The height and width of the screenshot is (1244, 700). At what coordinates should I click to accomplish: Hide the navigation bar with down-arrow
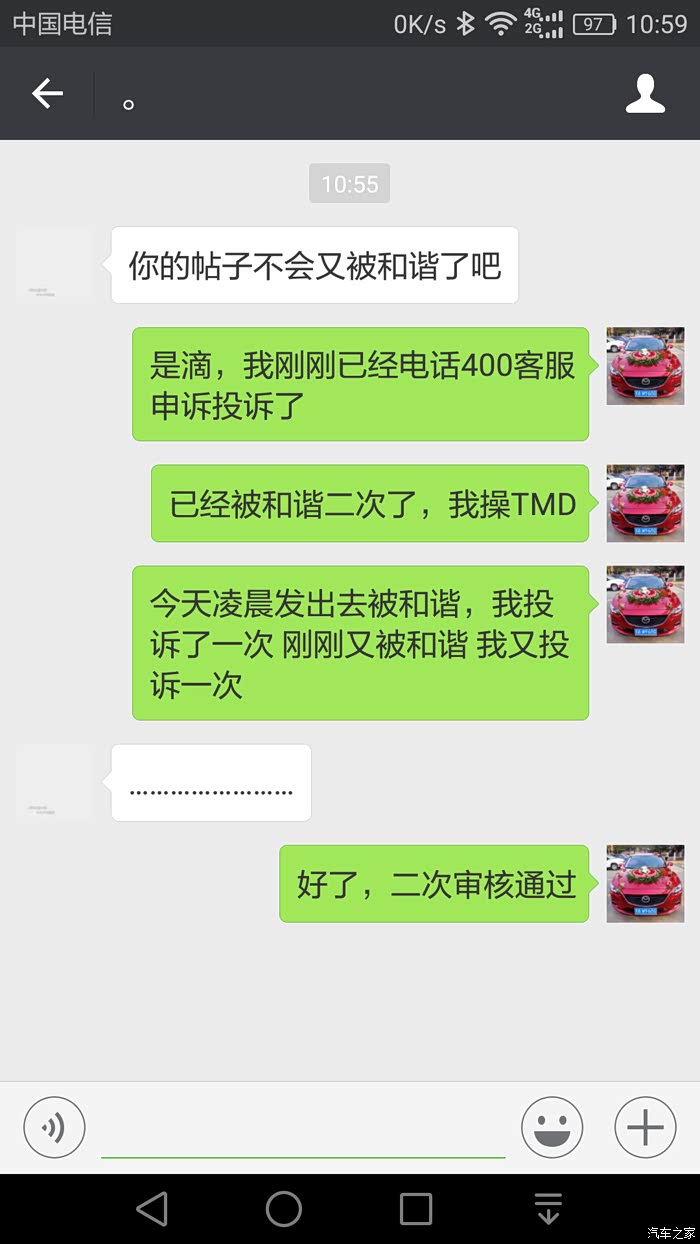pyautogui.click(x=548, y=1209)
